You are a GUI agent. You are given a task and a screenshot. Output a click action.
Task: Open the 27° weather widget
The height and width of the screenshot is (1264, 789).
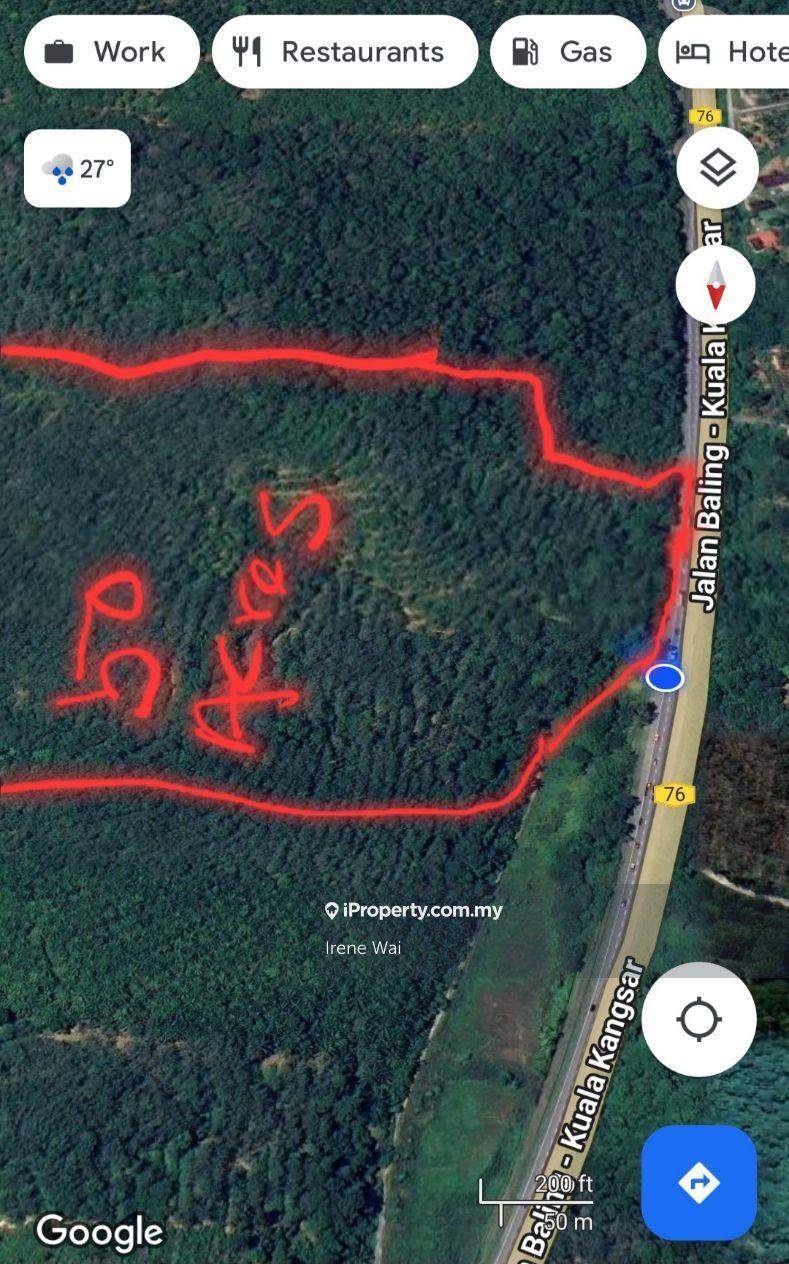point(78,168)
